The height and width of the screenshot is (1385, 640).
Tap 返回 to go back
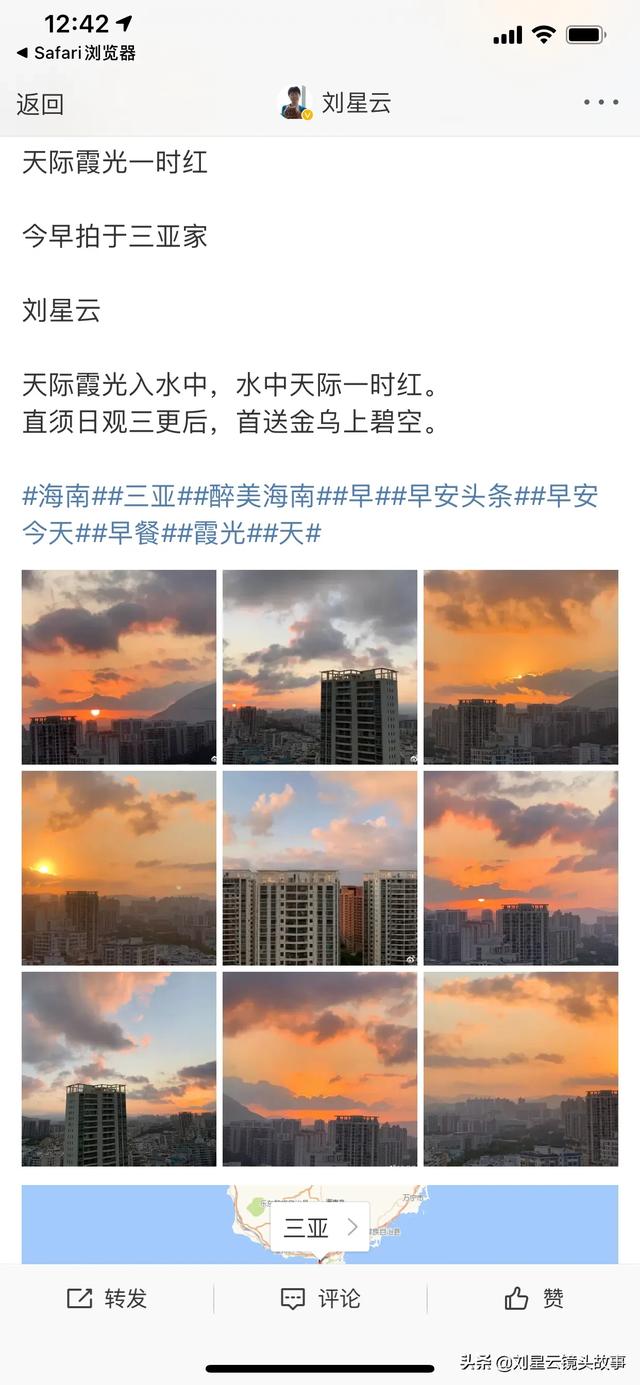click(40, 104)
